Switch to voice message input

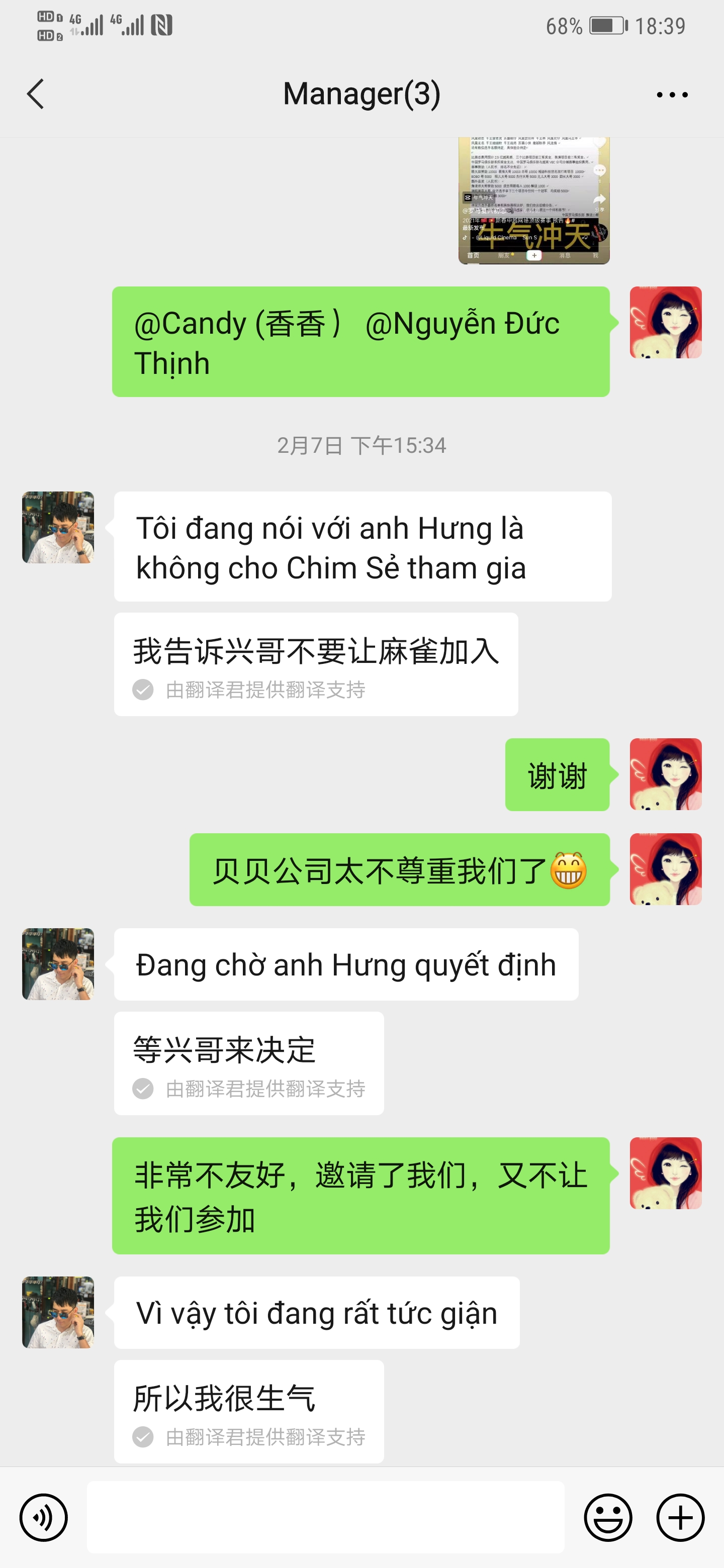click(x=44, y=1517)
